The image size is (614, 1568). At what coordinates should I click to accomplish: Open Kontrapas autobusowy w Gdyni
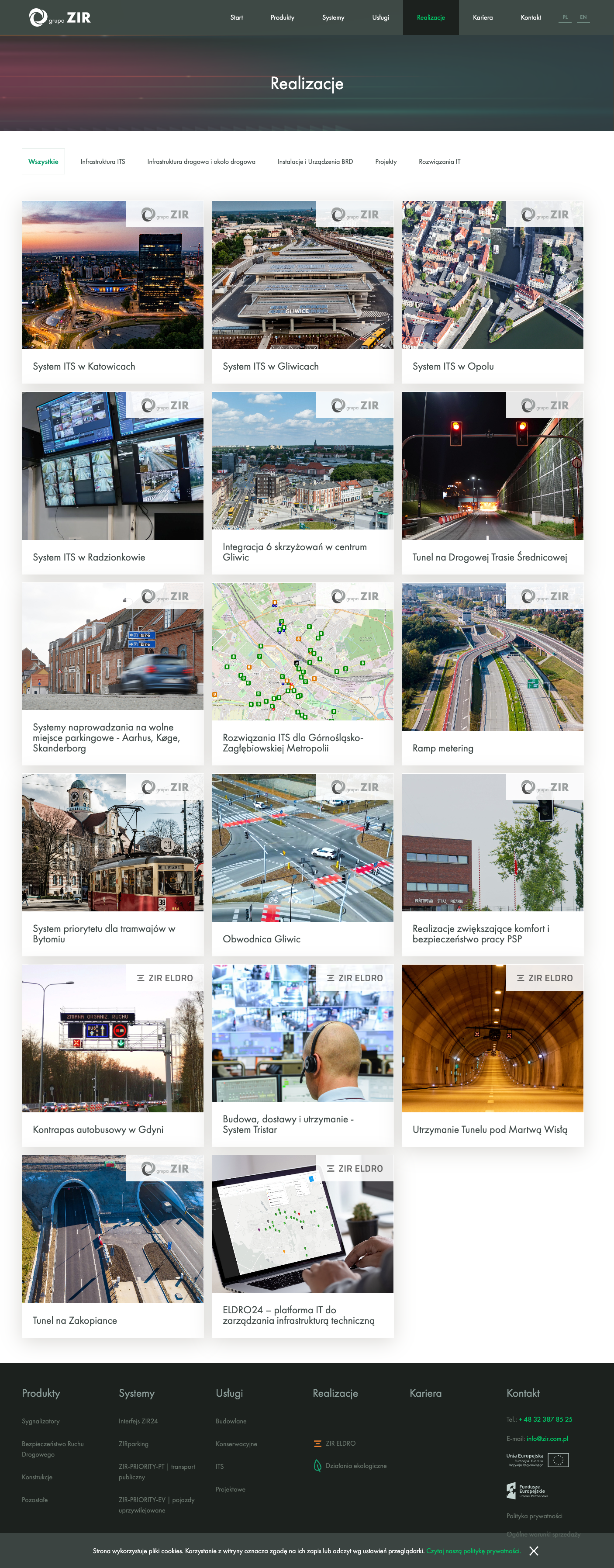pyautogui.click(x=113, y=1055)
